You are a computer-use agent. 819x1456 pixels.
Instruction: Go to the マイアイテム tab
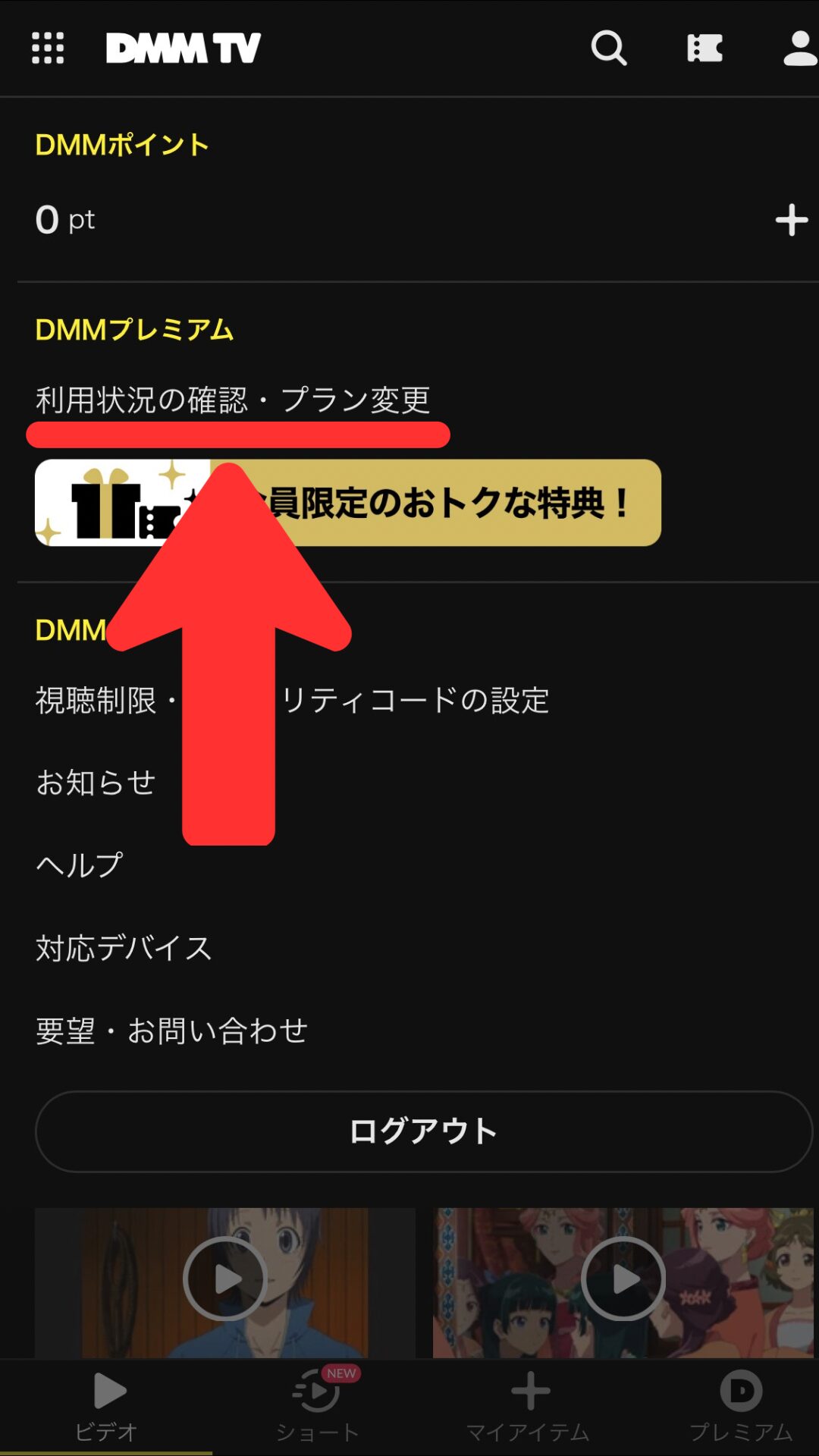529,1407
